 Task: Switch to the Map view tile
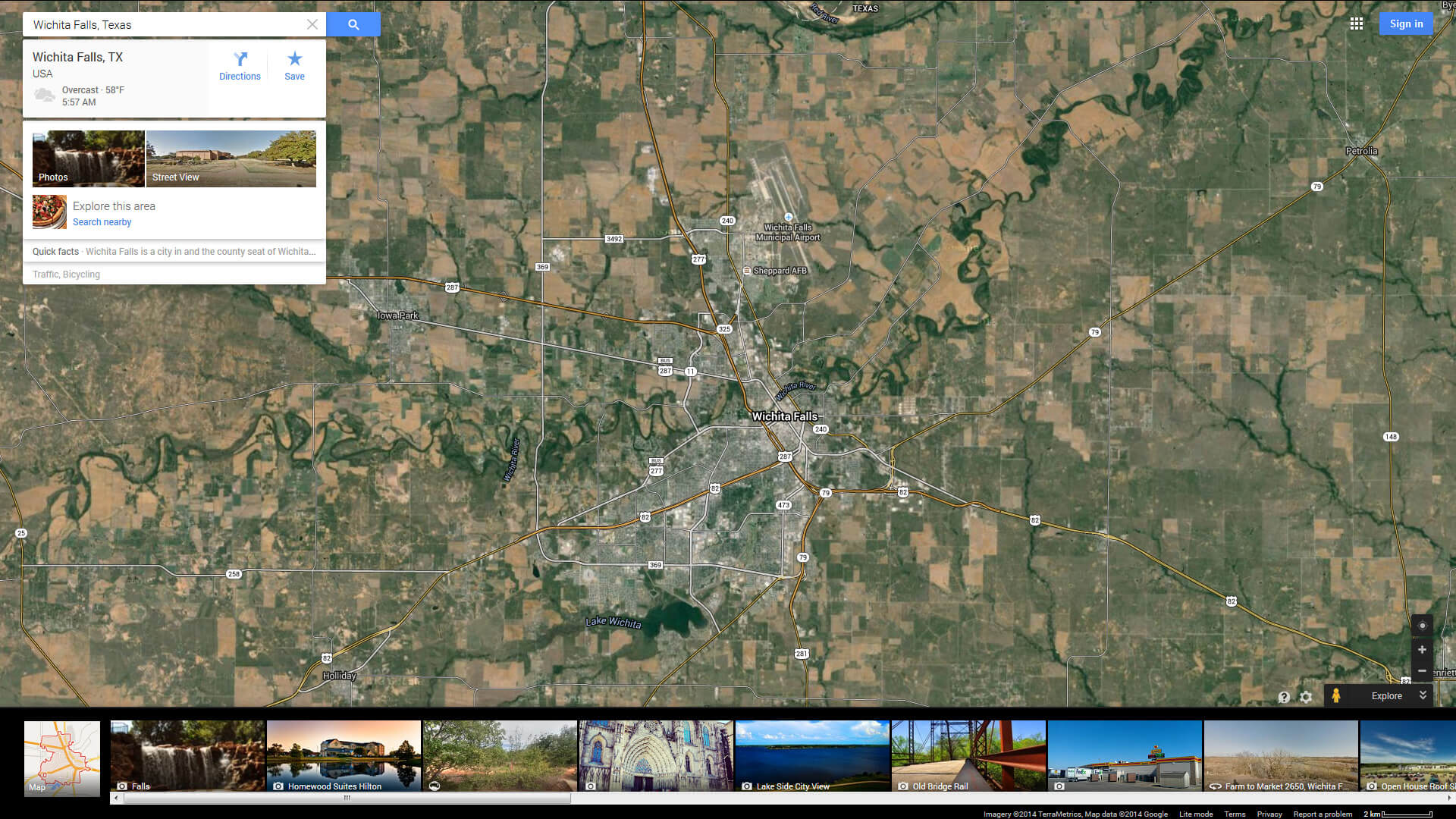pyautogui.click(x=62, y=758)
